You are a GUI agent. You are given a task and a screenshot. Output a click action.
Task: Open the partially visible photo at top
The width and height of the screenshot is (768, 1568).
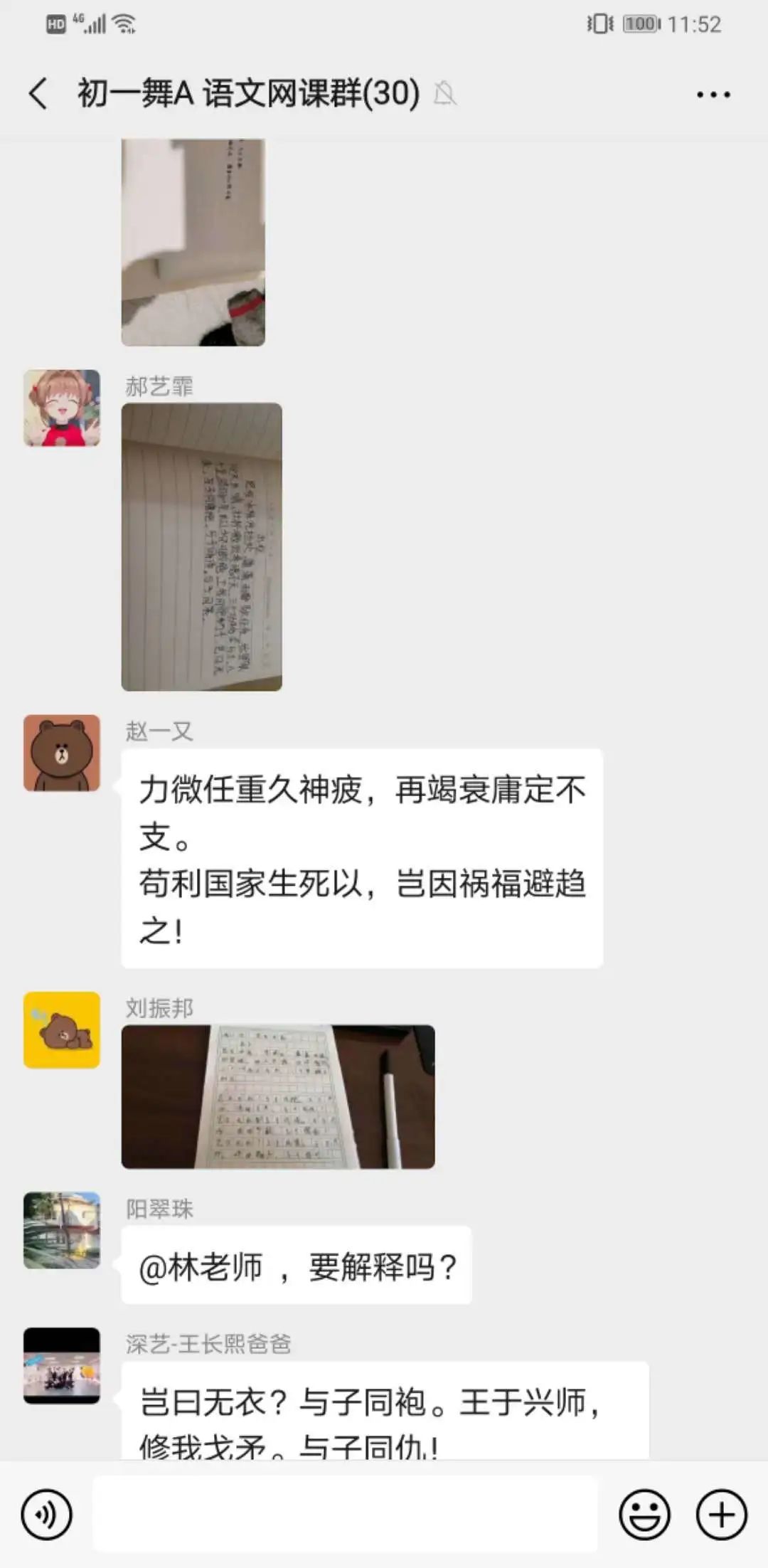click(x=193, y=242)
